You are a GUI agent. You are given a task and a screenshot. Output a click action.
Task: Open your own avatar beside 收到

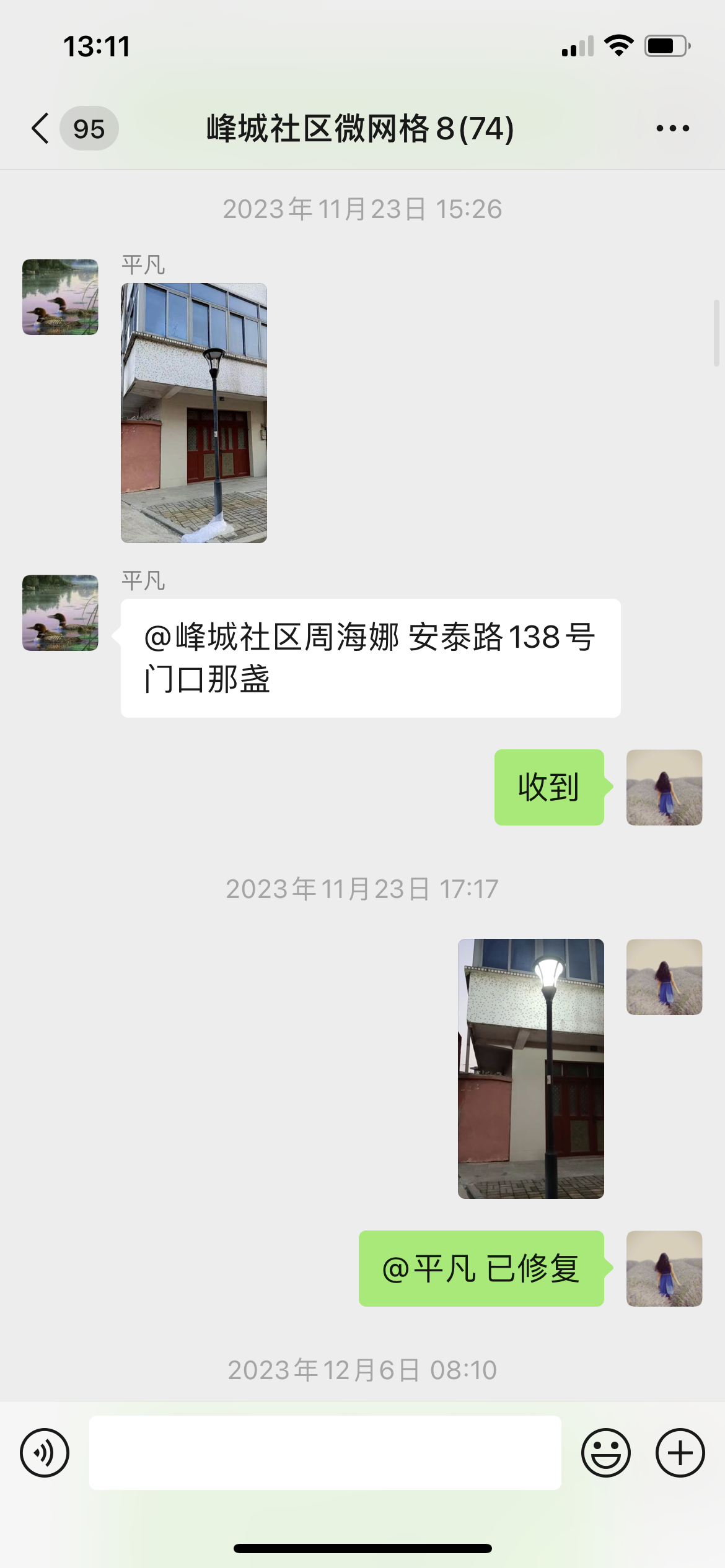pyautogui.click(x=664, y=787)
